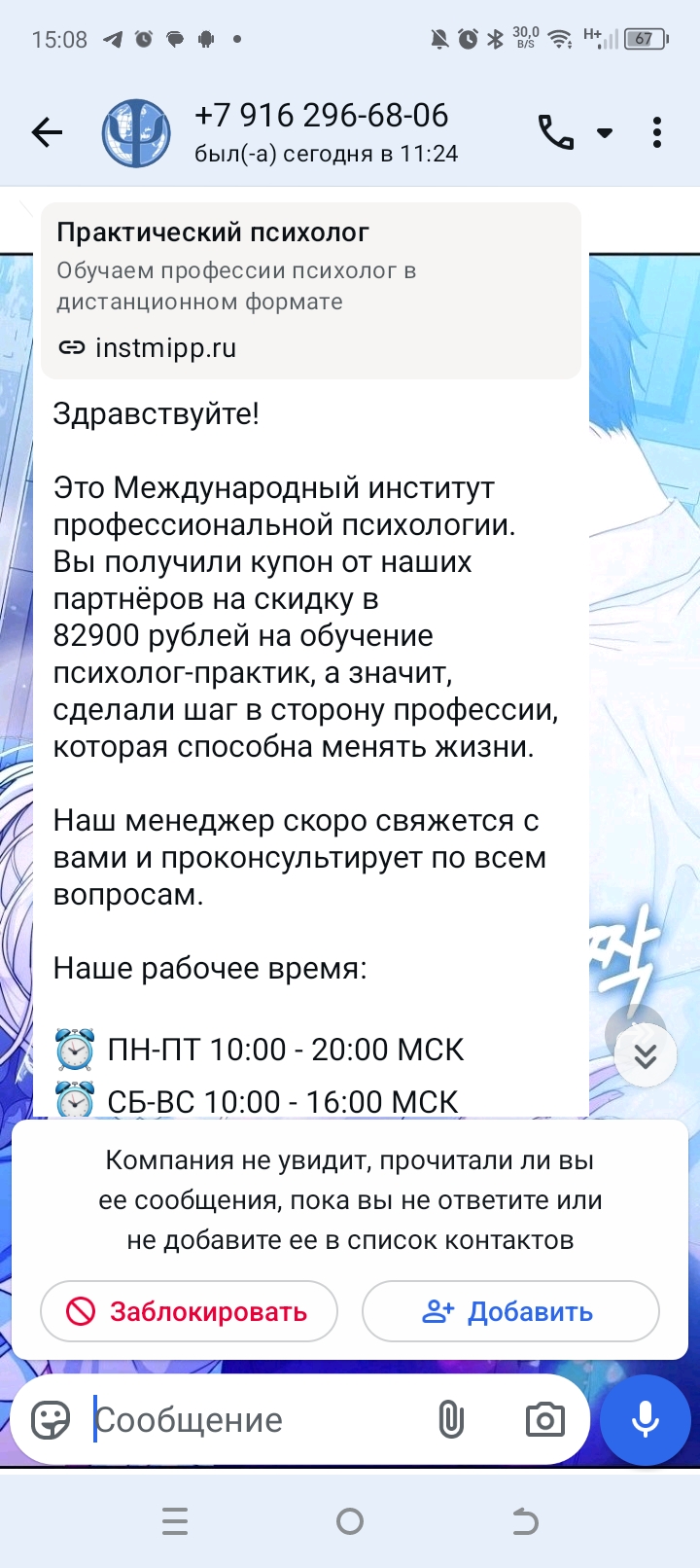
Task: Open contact profile from the avatar
Action: (x=136, y=133)
